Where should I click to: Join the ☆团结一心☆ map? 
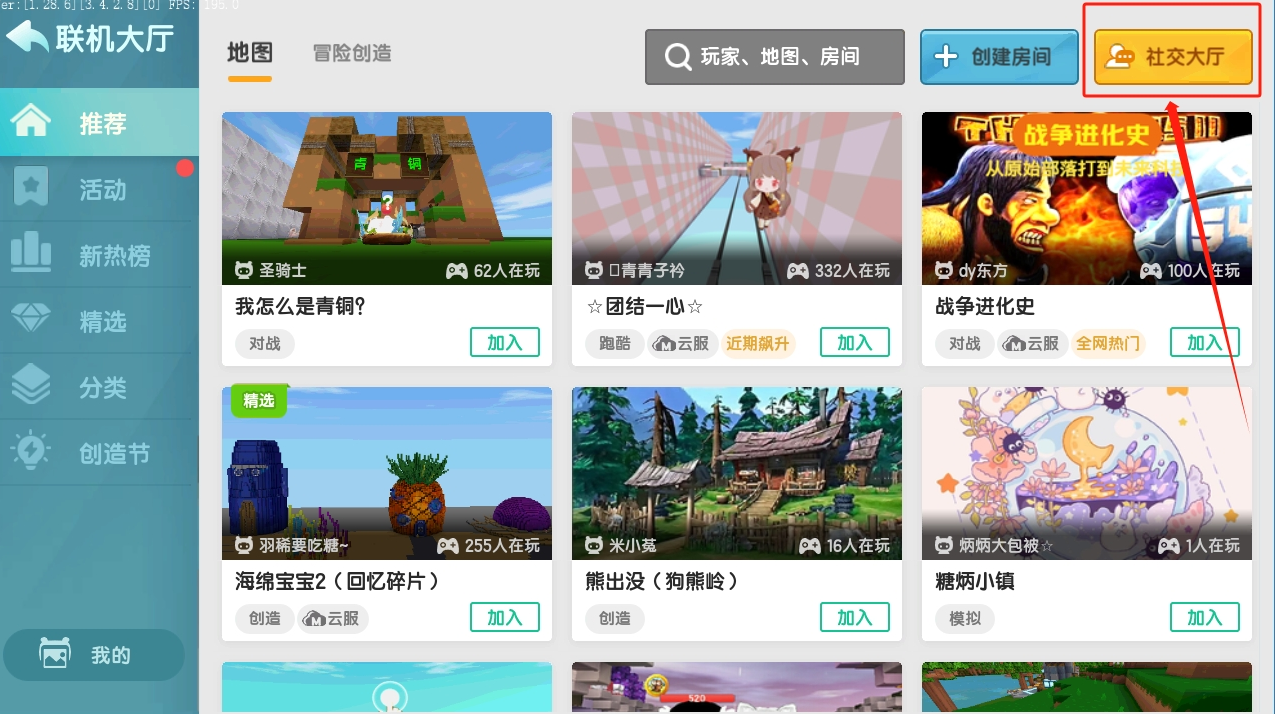[854, 343]
